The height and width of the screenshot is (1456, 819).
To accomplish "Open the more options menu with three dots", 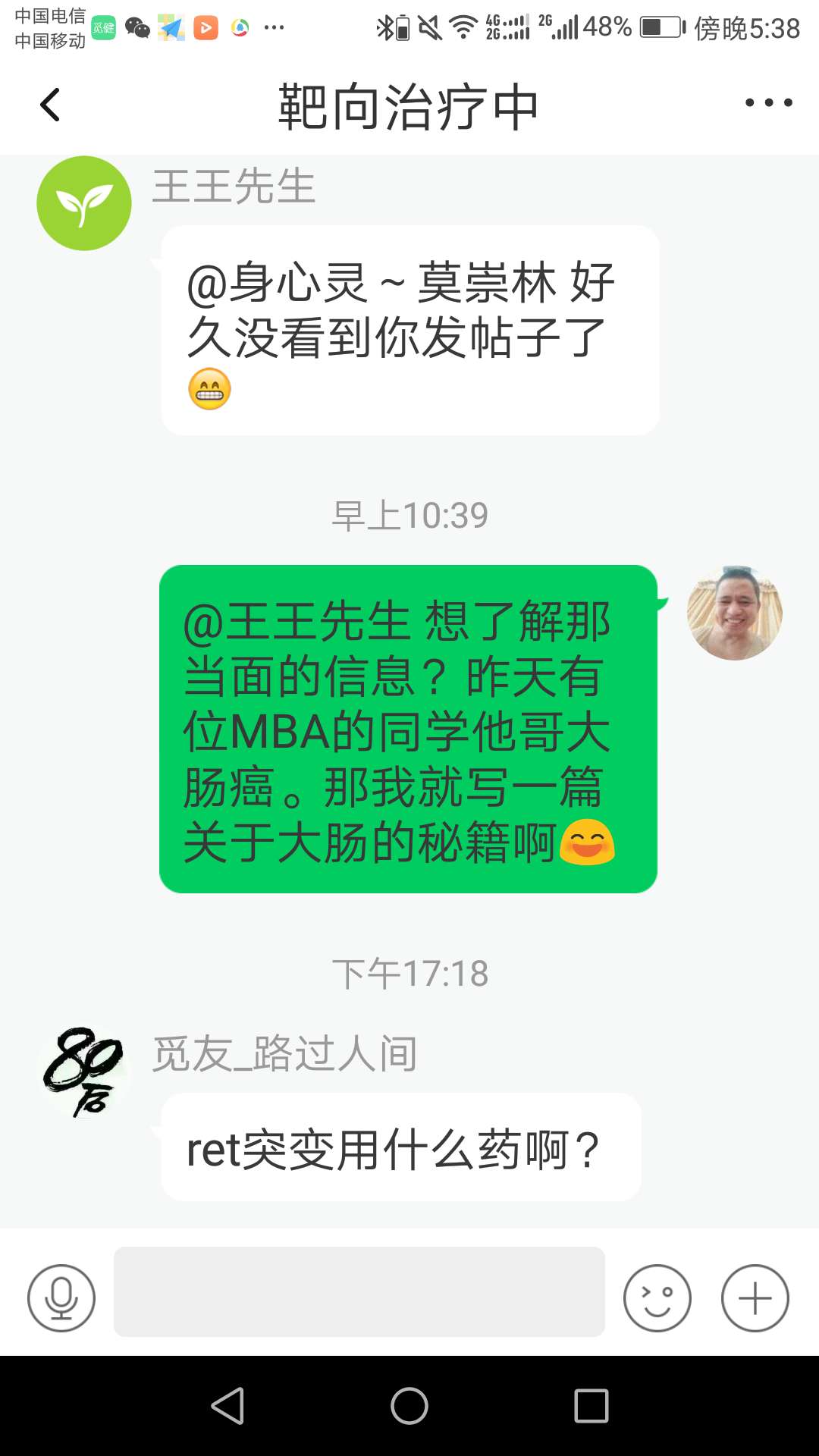I will 768,103.
